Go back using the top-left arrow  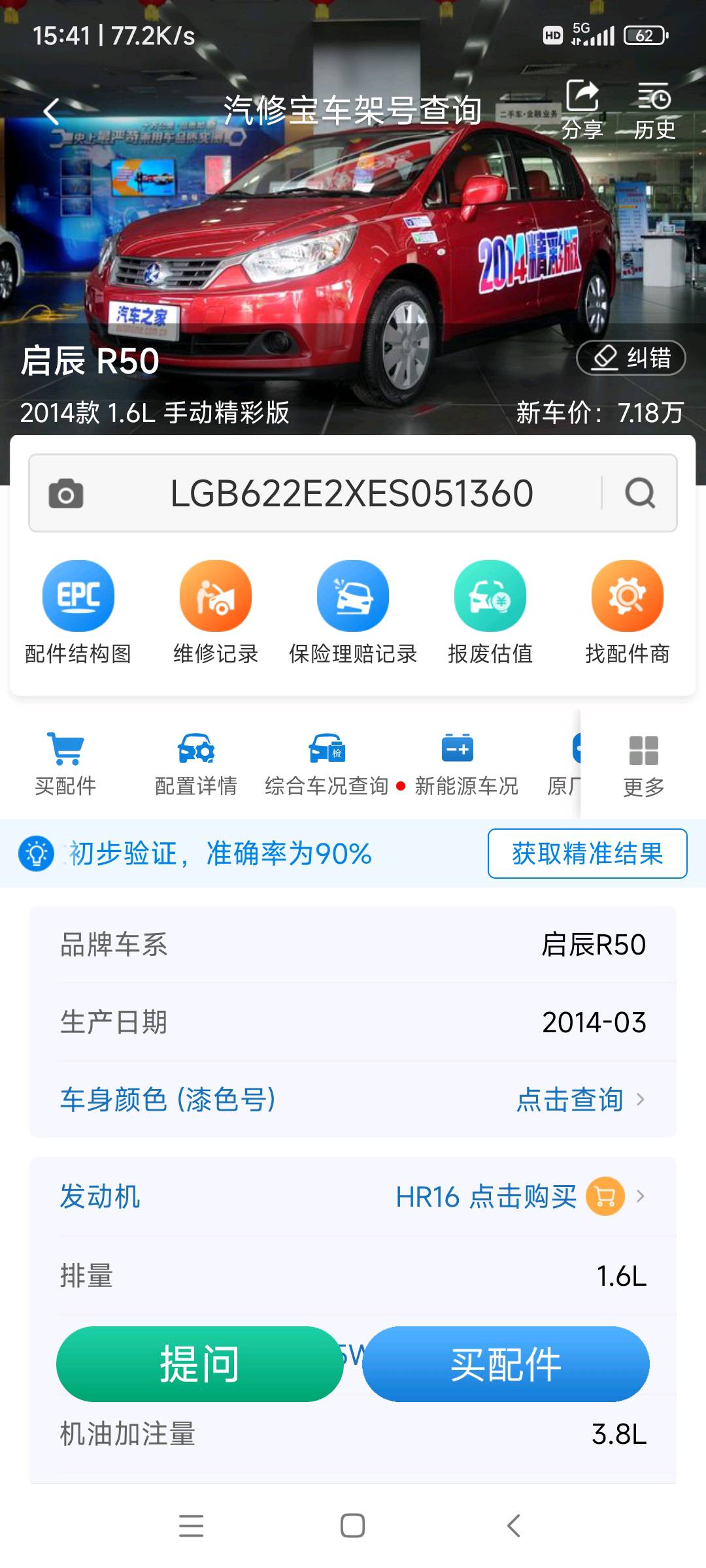tap(51, 112)
